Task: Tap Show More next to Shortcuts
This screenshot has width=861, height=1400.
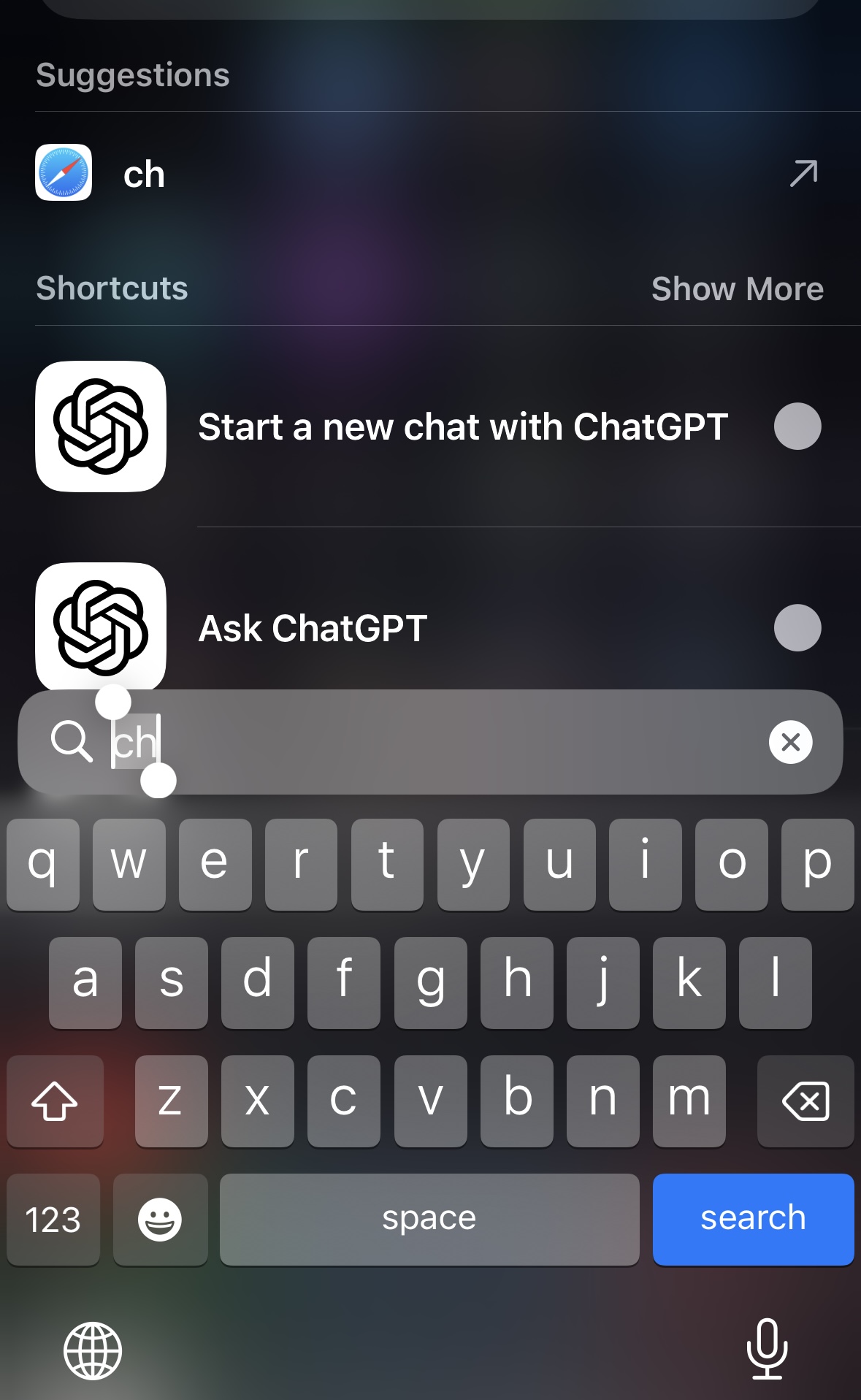Action: (737, 288)
